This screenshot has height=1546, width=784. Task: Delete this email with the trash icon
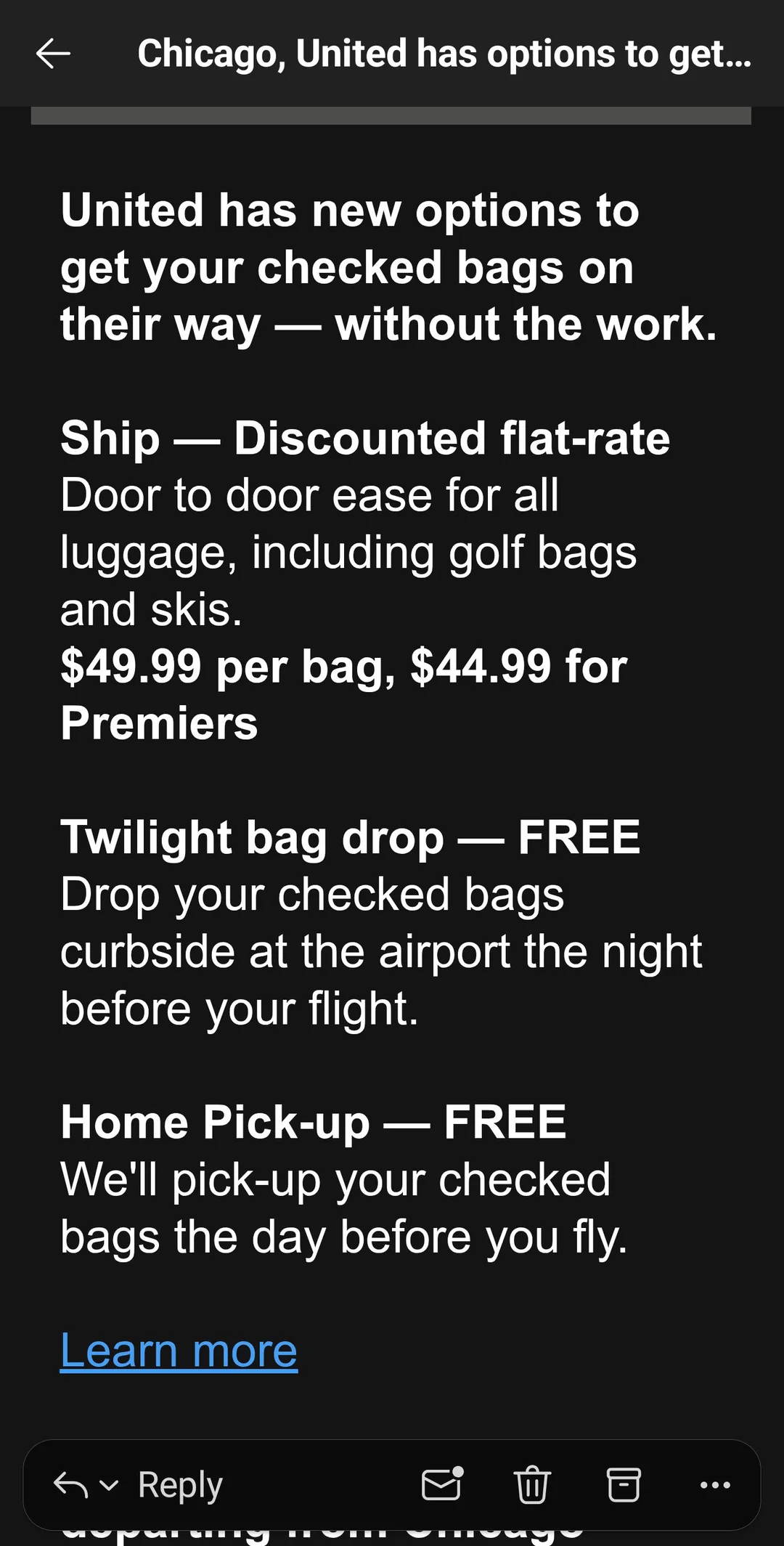[532, 1484]
